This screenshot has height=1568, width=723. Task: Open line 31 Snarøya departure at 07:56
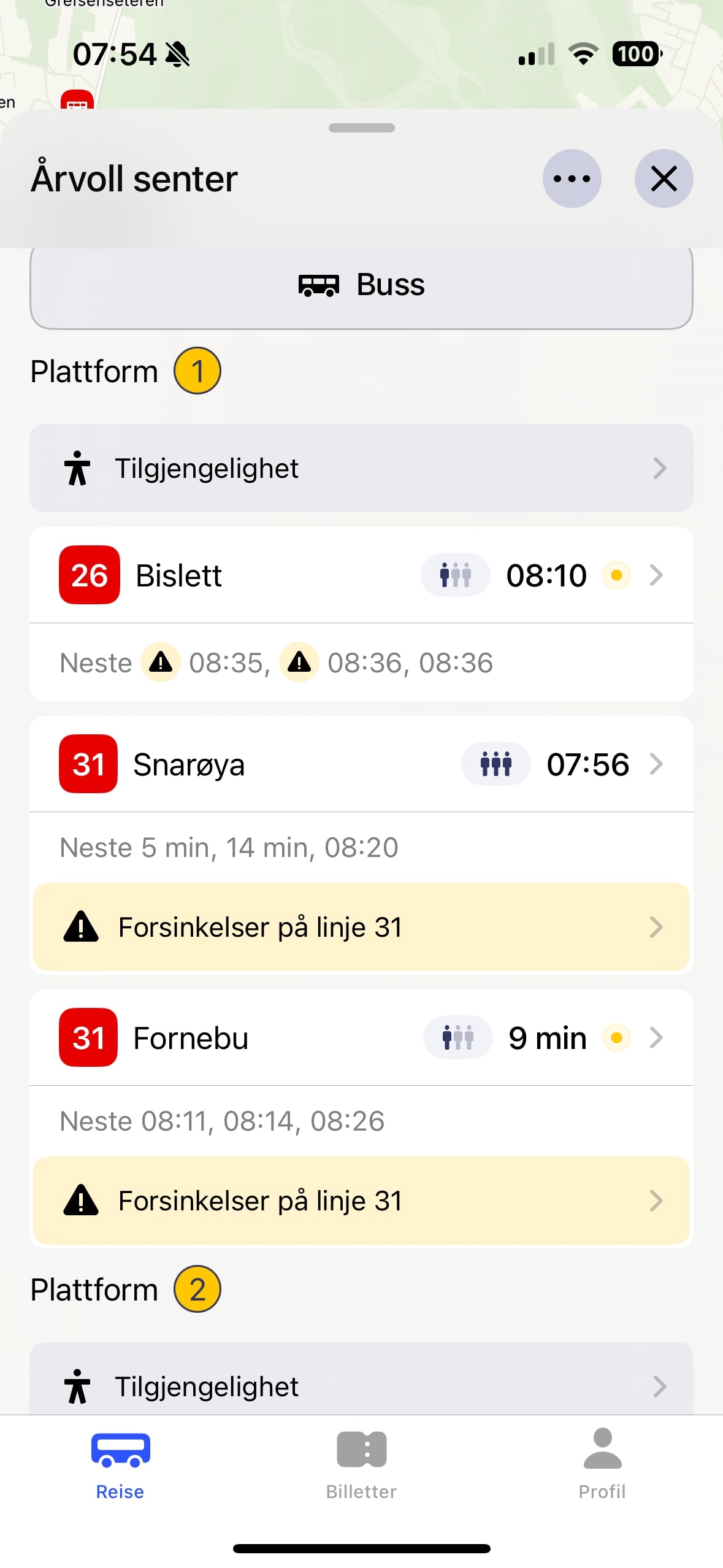[361, 764]
